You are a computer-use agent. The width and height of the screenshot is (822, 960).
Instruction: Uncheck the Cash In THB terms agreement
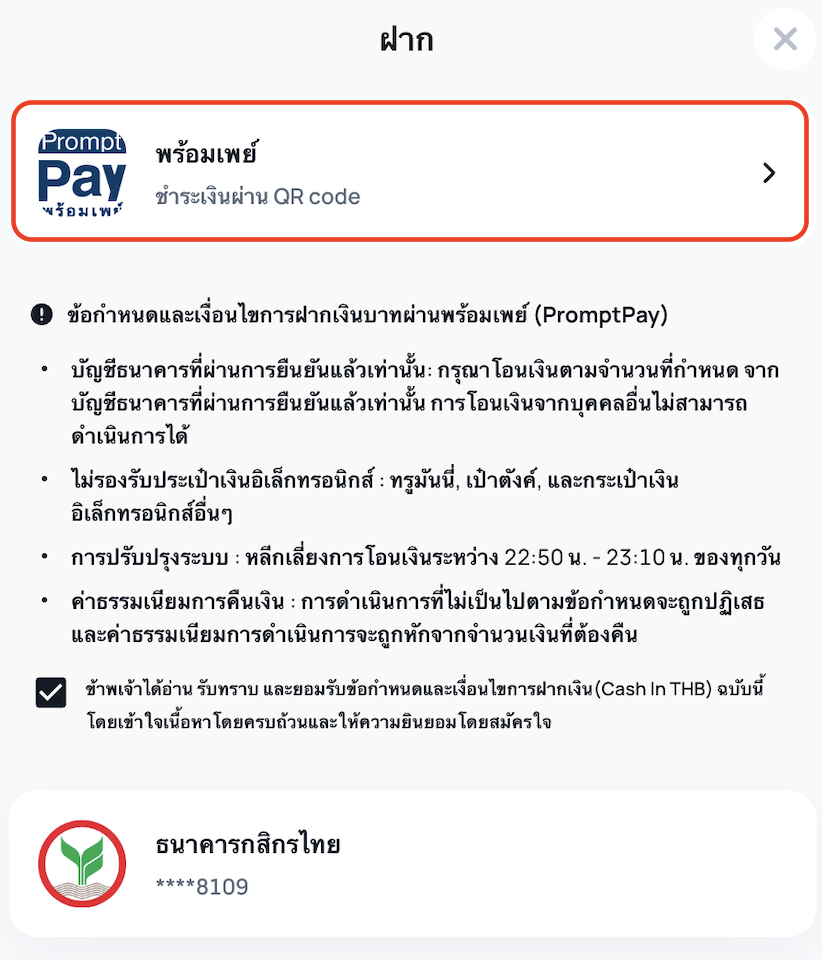(x=51, y=692)
